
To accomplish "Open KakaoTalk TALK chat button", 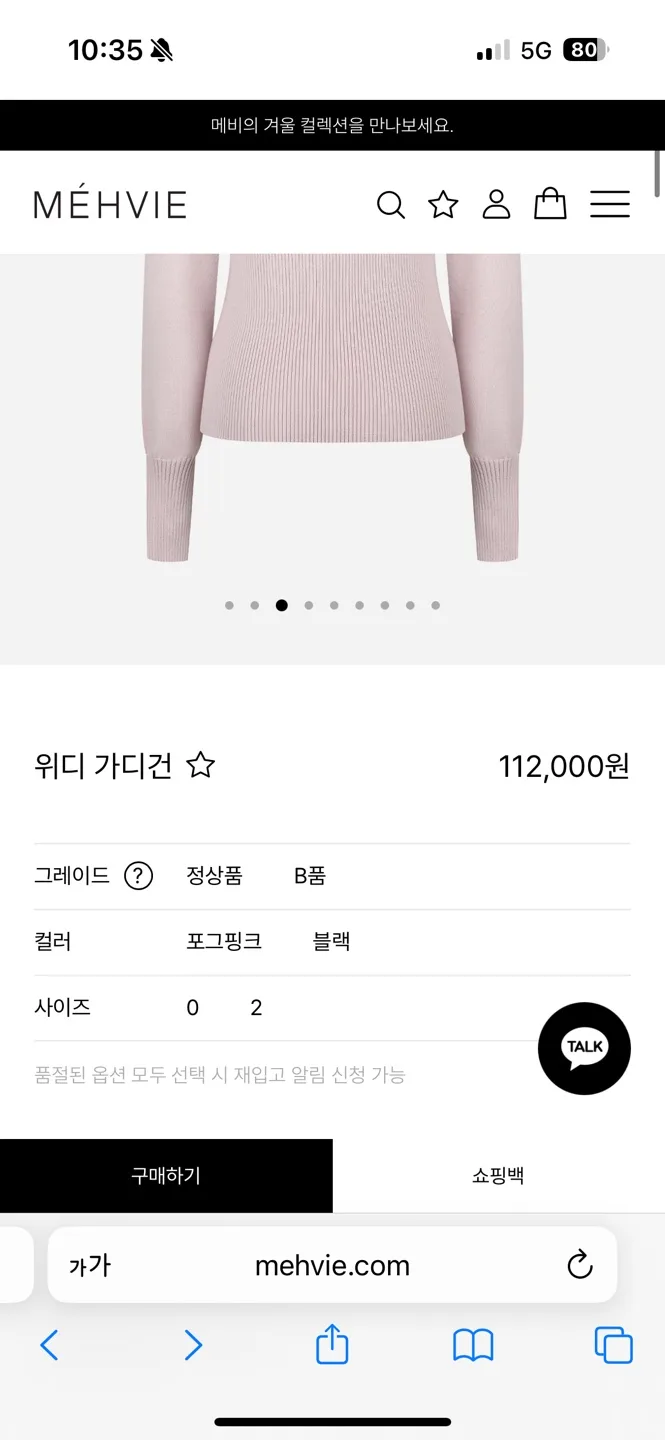I will [x=584, y=1048].
